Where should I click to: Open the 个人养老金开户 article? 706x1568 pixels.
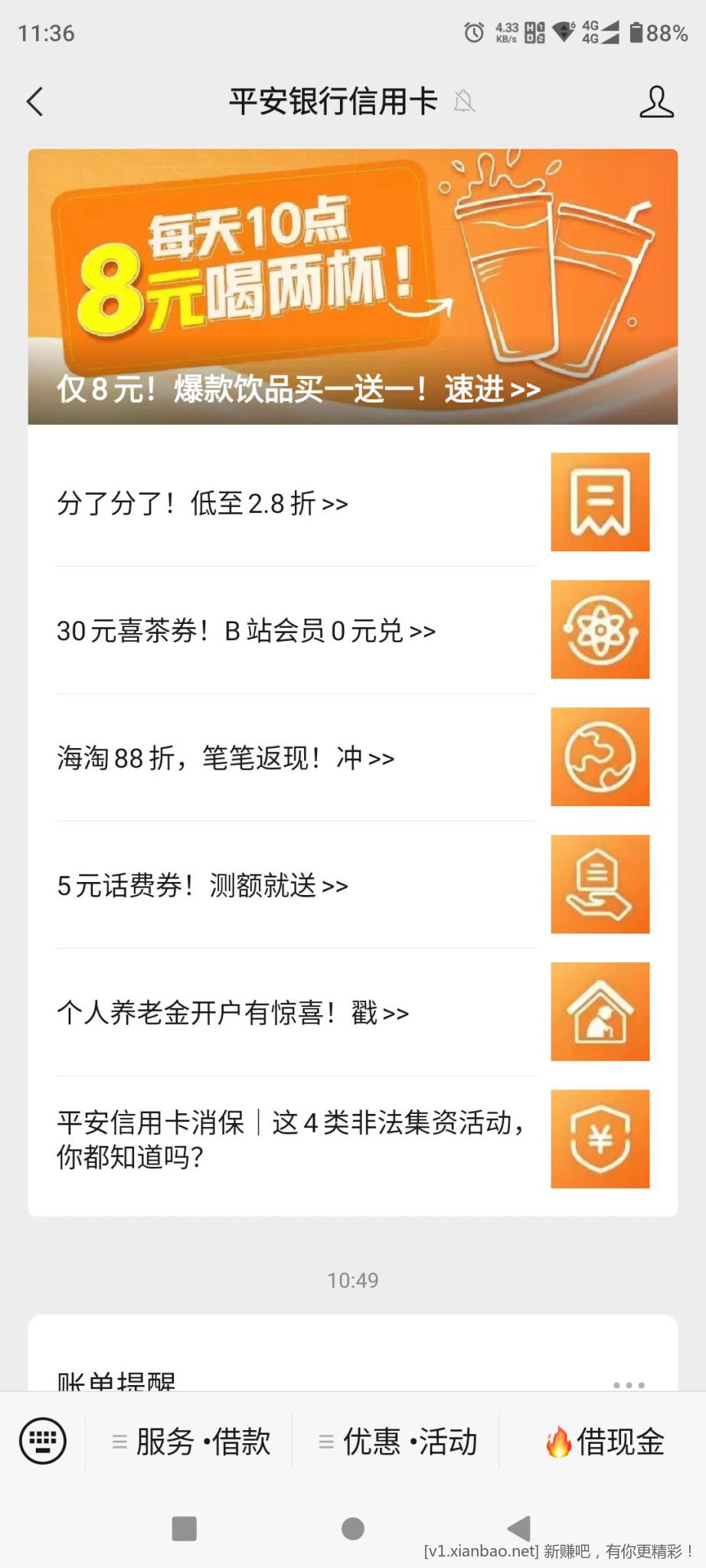297,1012
